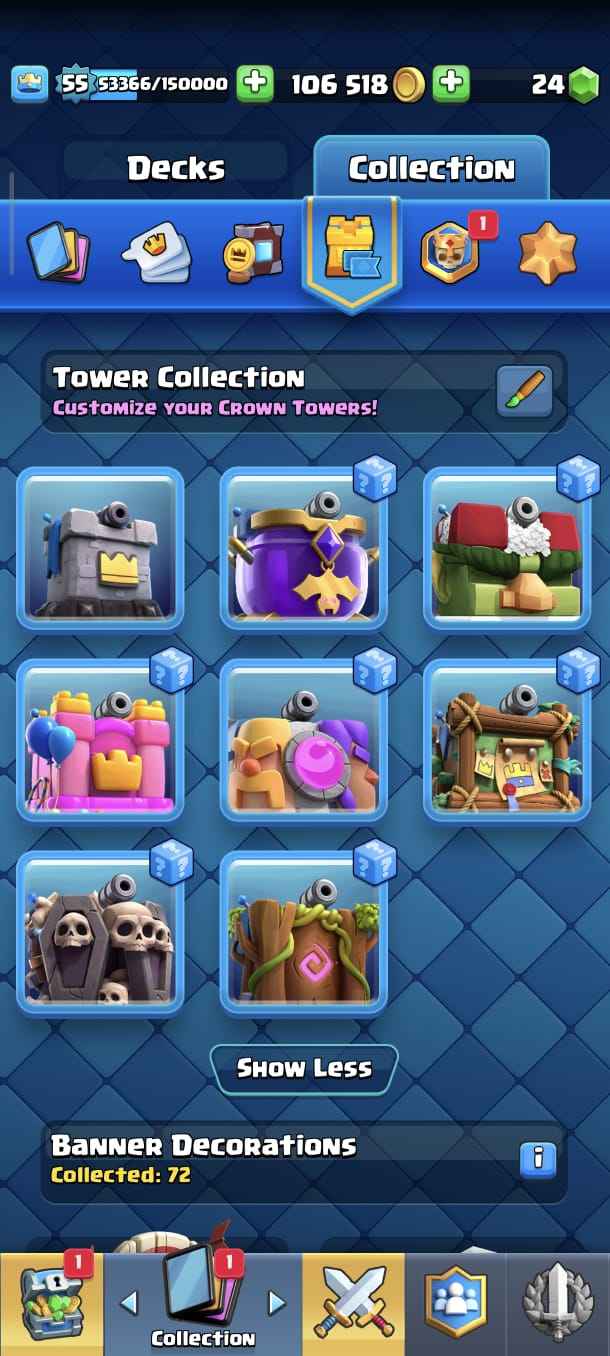The height and width of the screenshot is (1356, 610).
Task: Select the default gray stone tower skin
Action: point(100,548)
